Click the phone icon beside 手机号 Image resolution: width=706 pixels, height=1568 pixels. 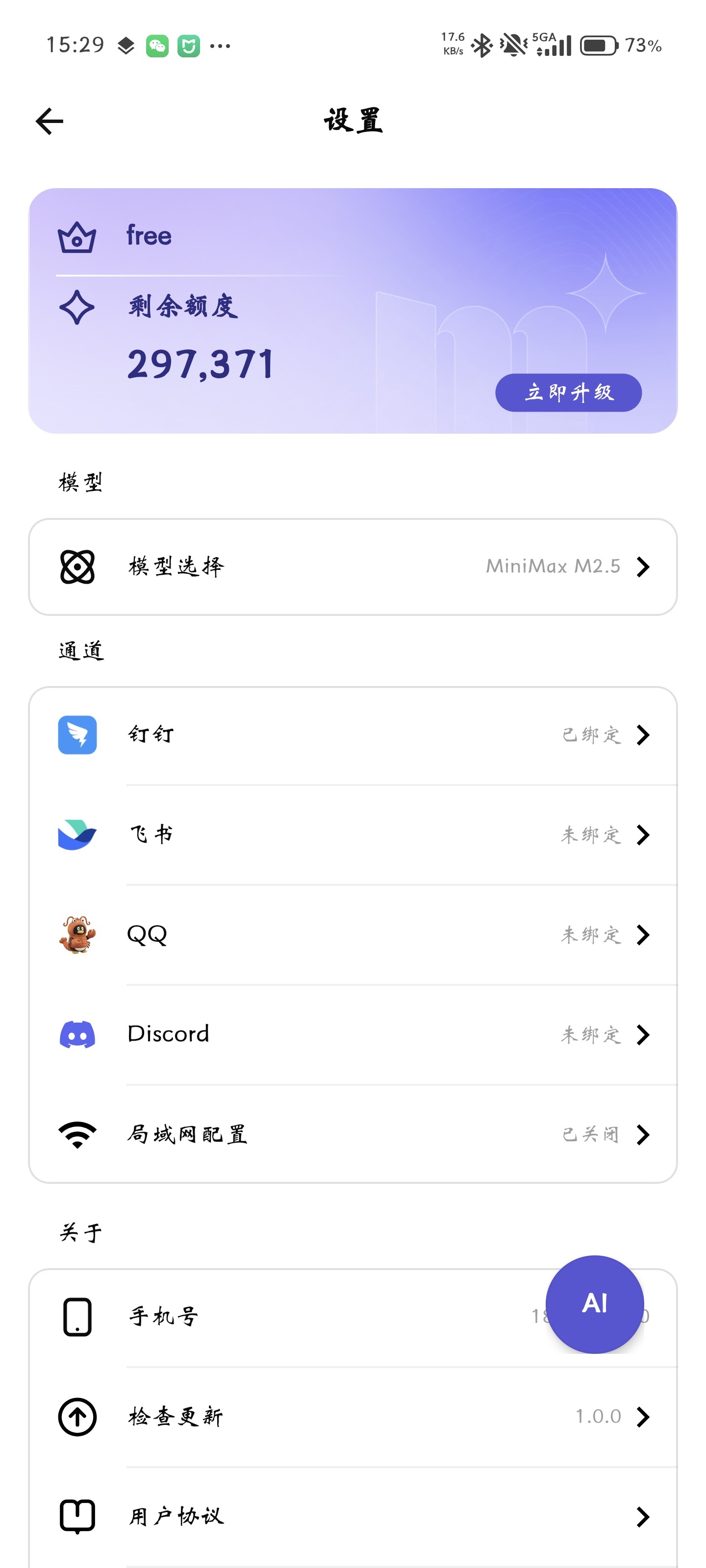coord(77,1315)
